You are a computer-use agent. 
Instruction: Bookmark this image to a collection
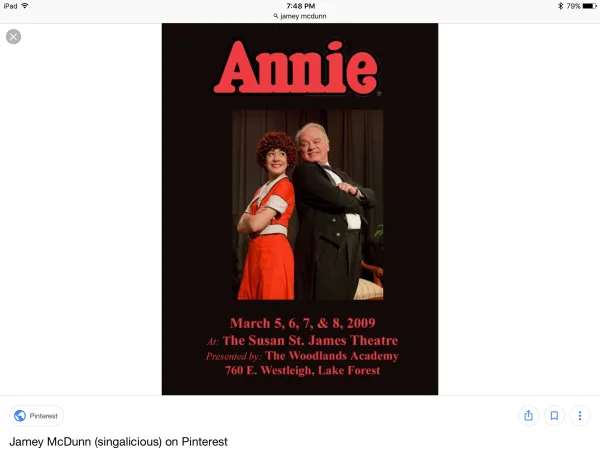point(554,415)
